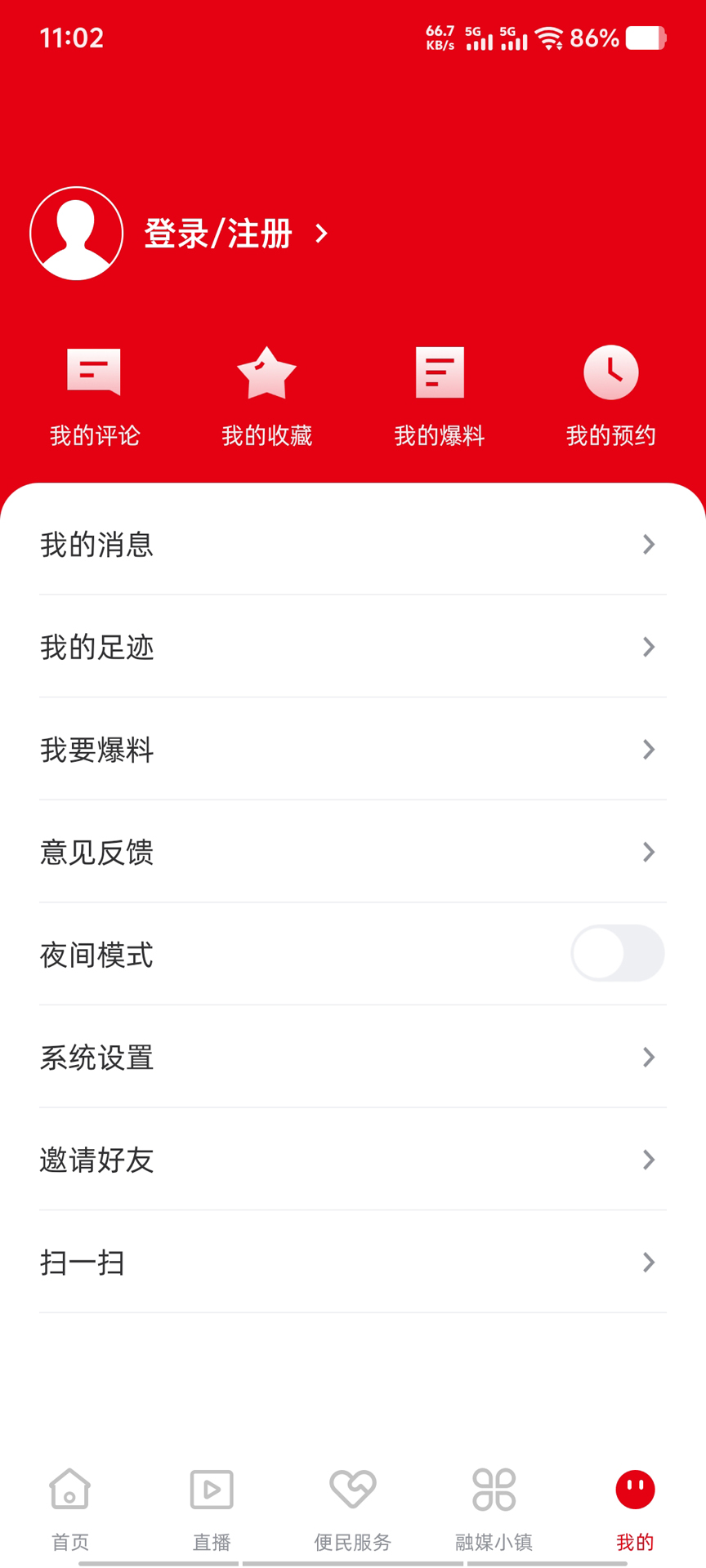Tap the circular avatar placeholder
The image size is (706, 1568).
(x=76, y=233)
